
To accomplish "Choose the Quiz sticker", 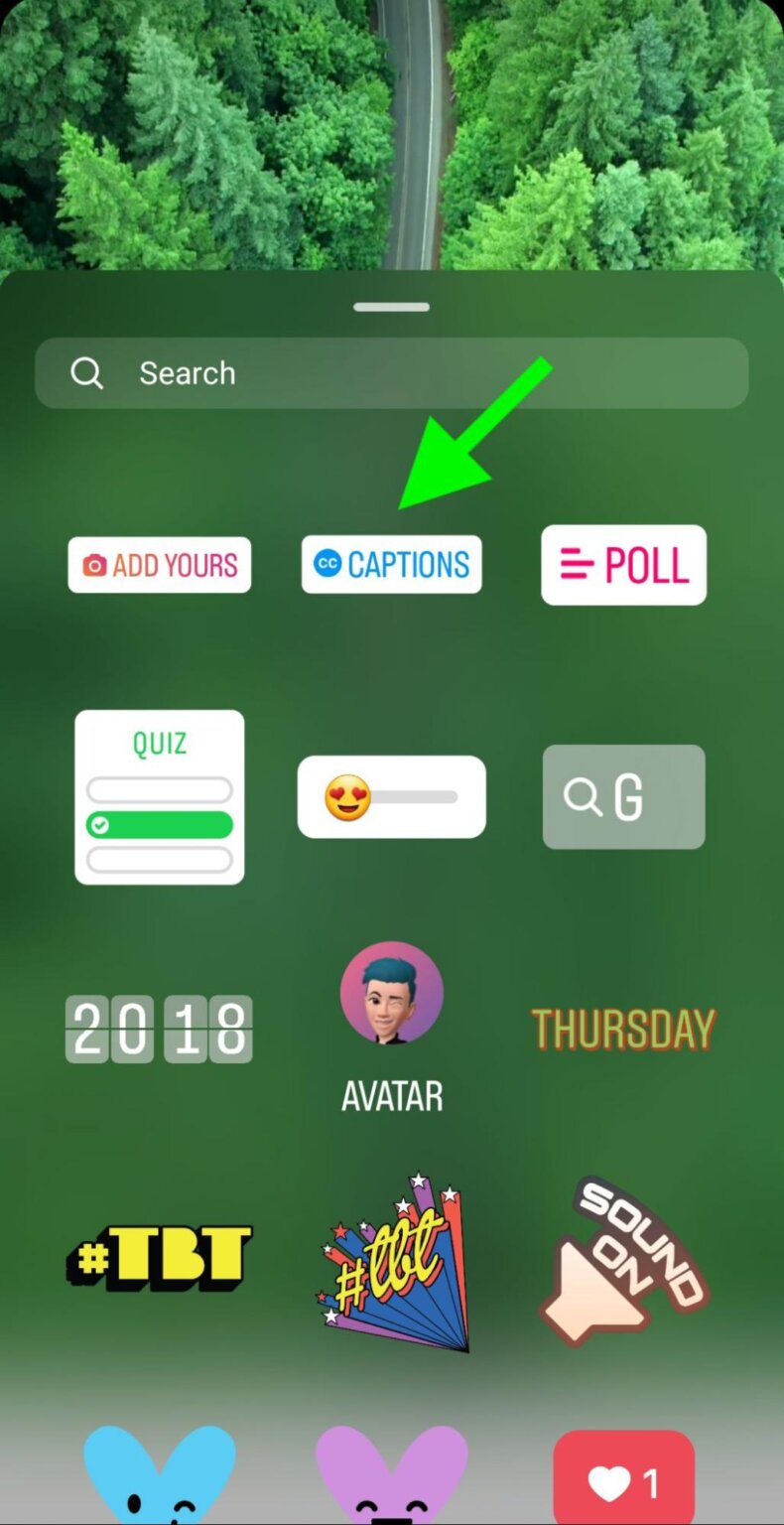I will point(159,796).
